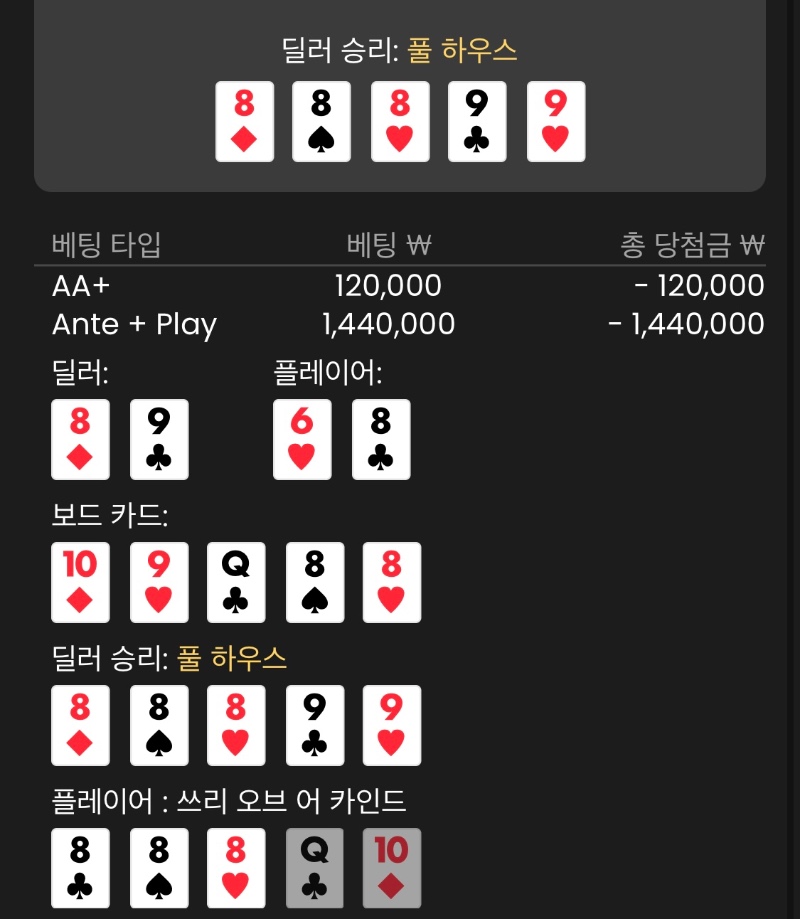
Task: Select the 6 of hearts player card
Action: [x=302, y=439]
